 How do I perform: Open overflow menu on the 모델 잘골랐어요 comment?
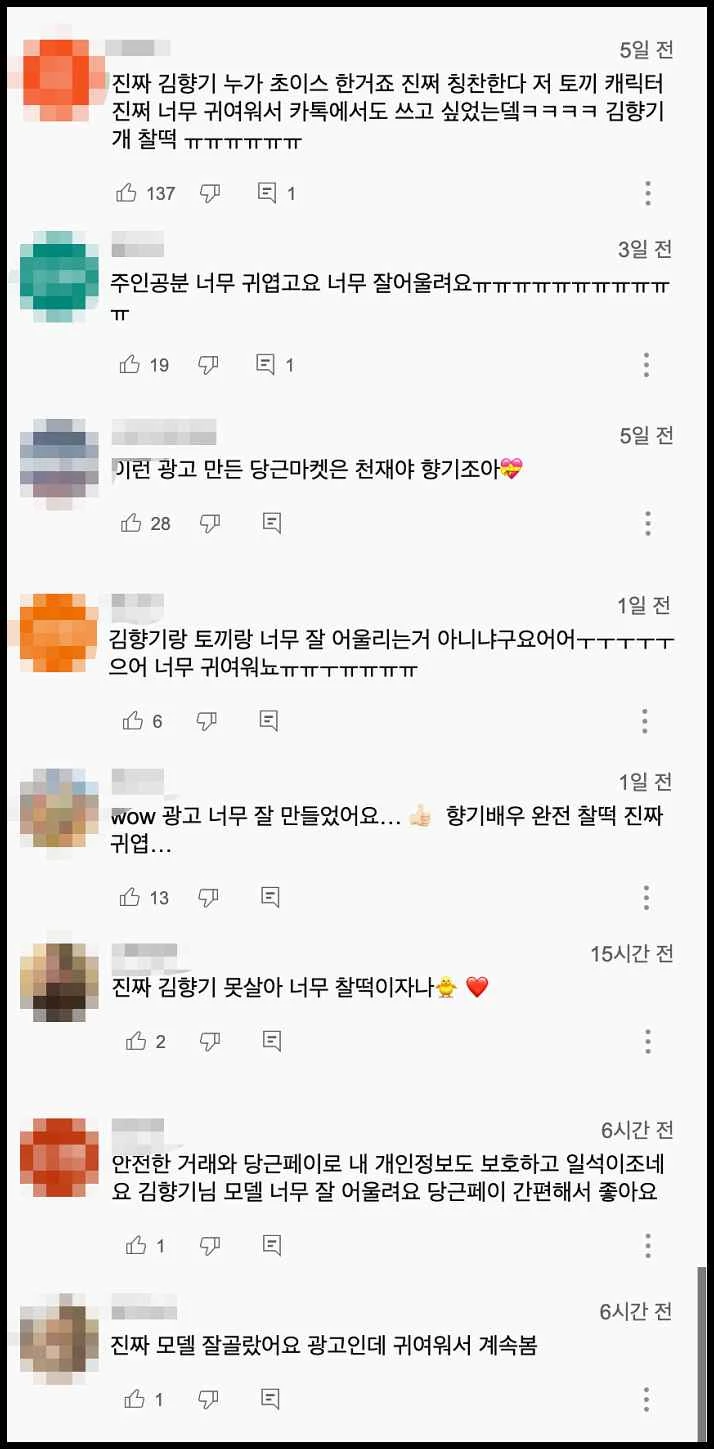[647, 1399]
